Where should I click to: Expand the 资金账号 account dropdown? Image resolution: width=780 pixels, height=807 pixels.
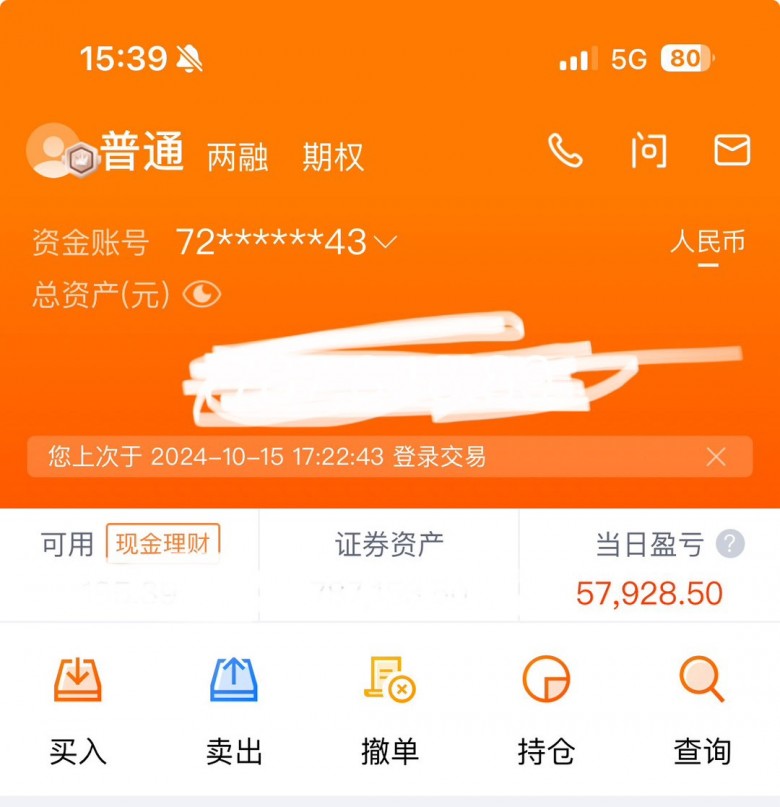click(385, 242)
